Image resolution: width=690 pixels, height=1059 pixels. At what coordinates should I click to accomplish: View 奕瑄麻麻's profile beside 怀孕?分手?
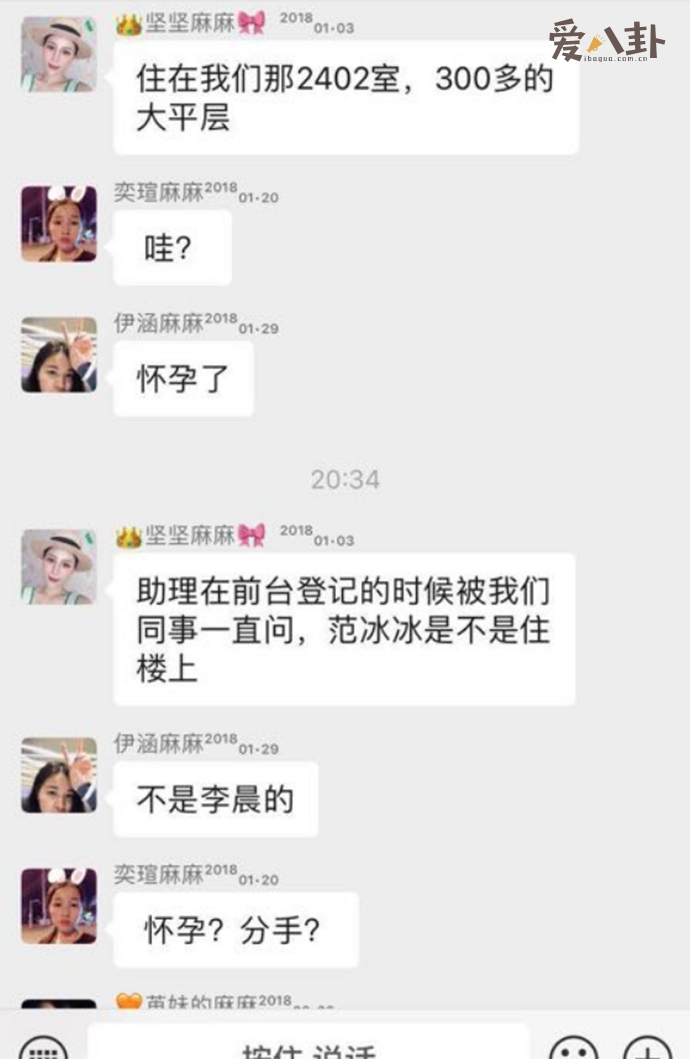59,906
